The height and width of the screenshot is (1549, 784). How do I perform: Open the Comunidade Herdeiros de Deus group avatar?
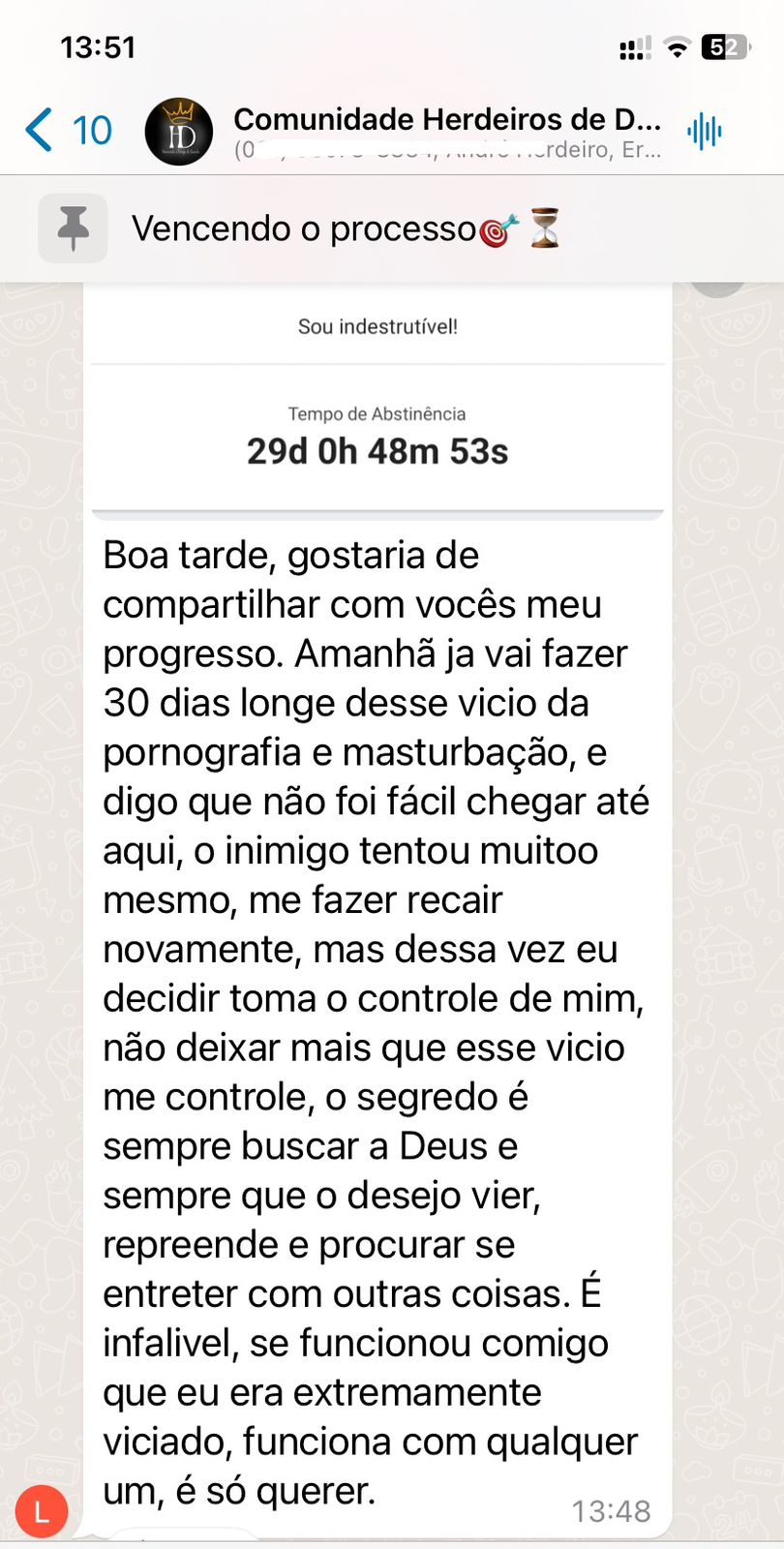pyautogui.click(x=178, y=131)
